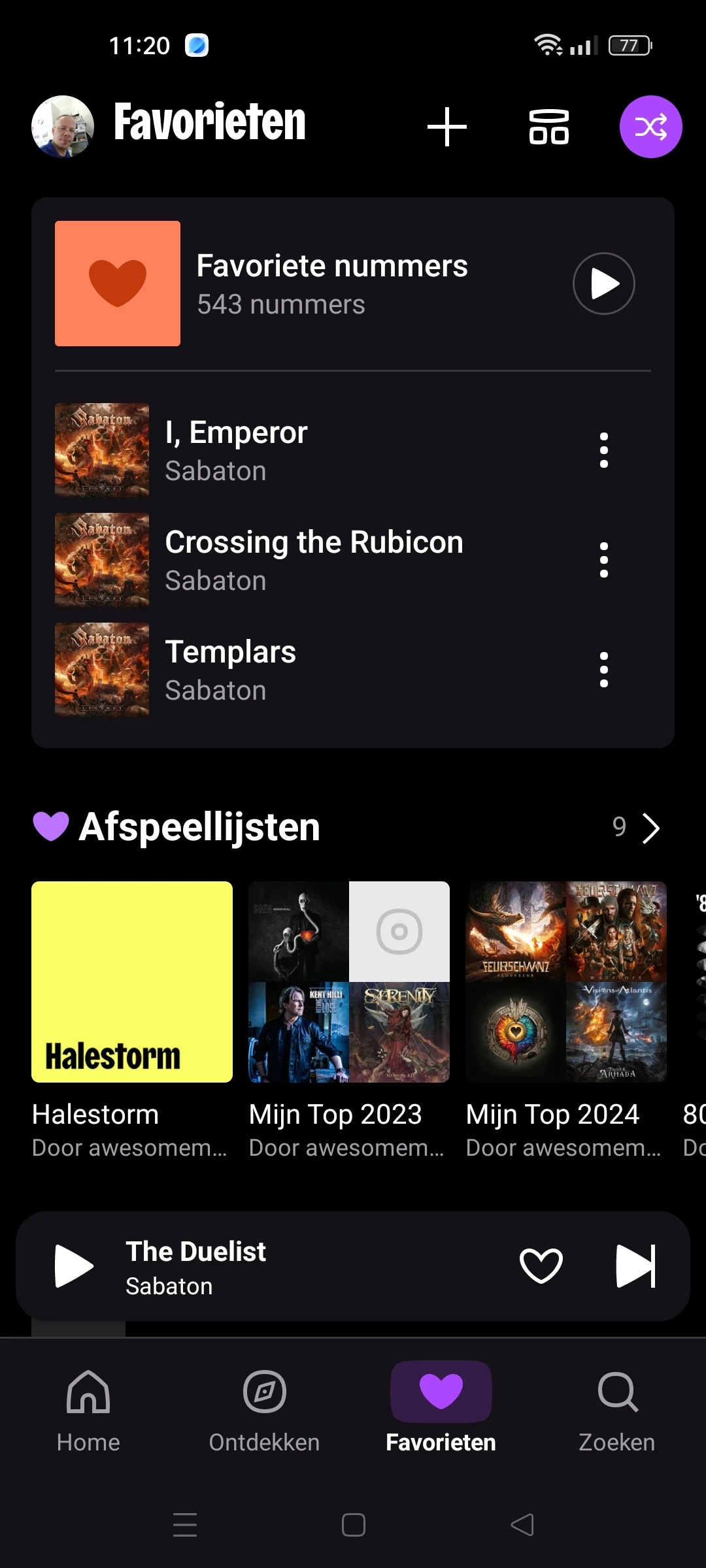The height and width of the screenshot is (1568, 706).
Task: Skip to the next track
Action: [635, 1266]
